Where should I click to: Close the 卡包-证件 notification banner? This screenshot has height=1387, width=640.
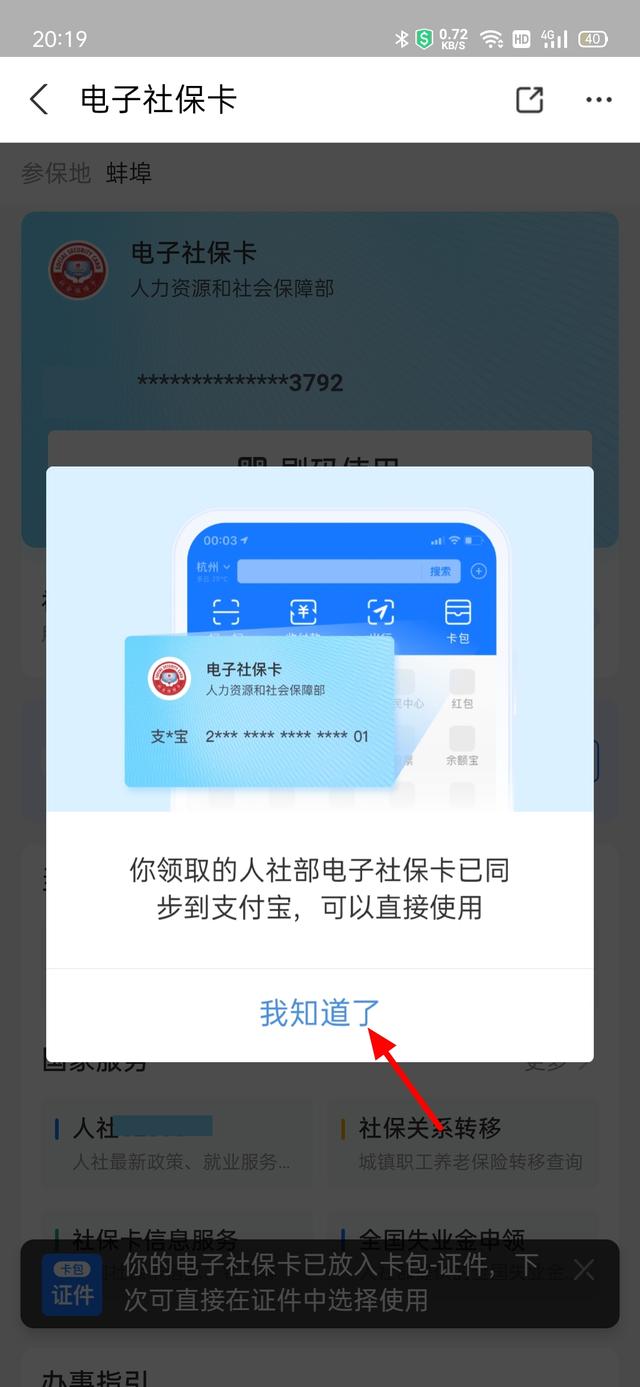[x=584, y=1270]
